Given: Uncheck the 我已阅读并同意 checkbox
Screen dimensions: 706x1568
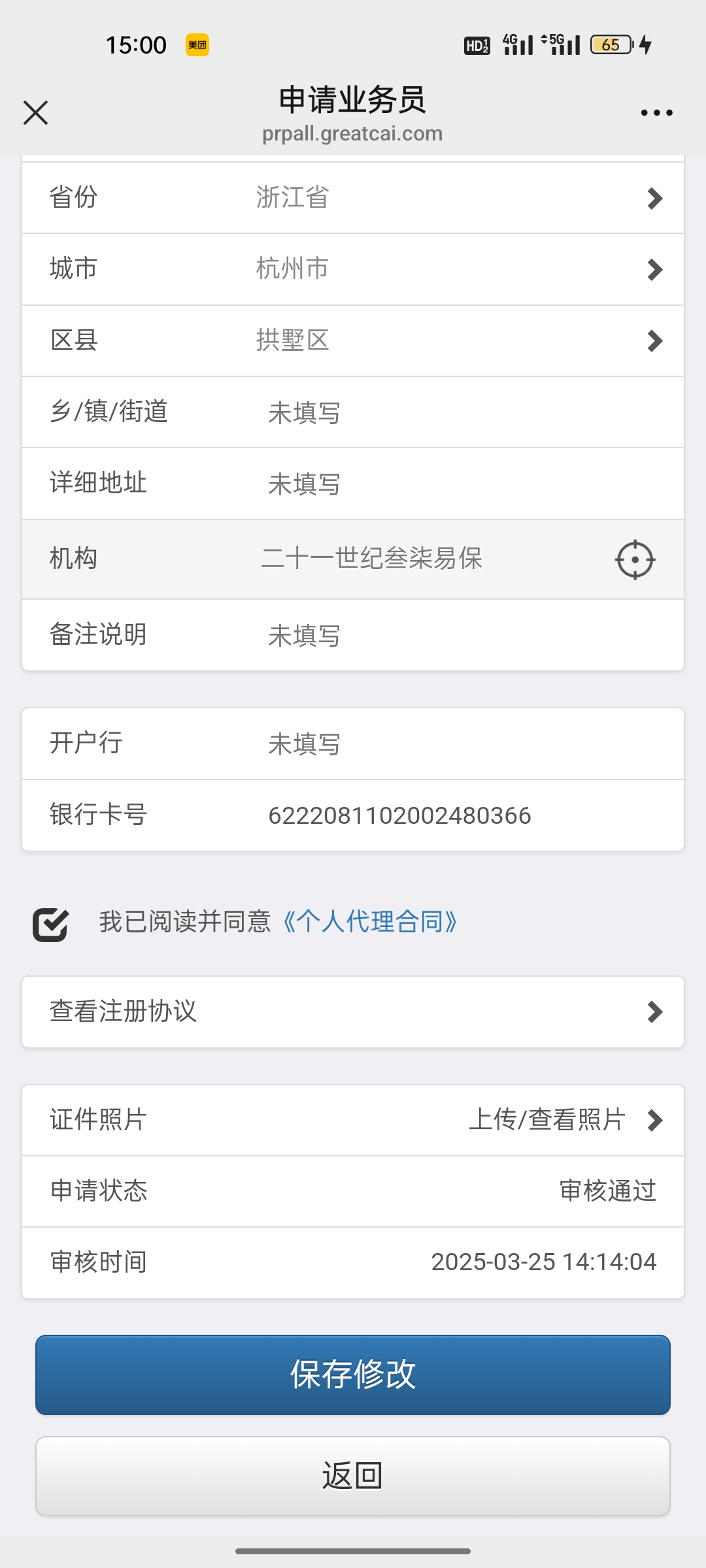Looking at the screenshot, I should coord(51,924).
